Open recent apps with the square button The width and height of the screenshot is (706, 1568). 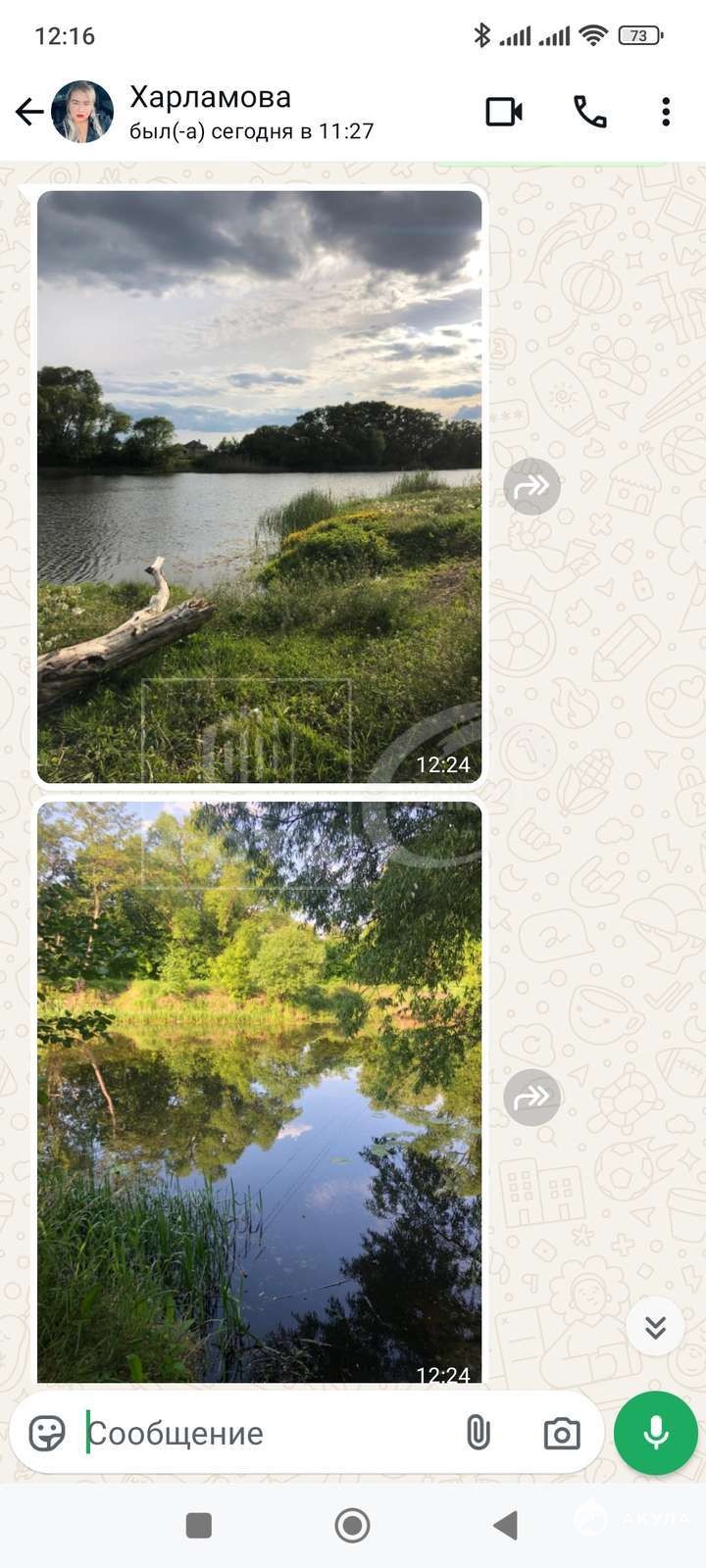pos(199,1525)
